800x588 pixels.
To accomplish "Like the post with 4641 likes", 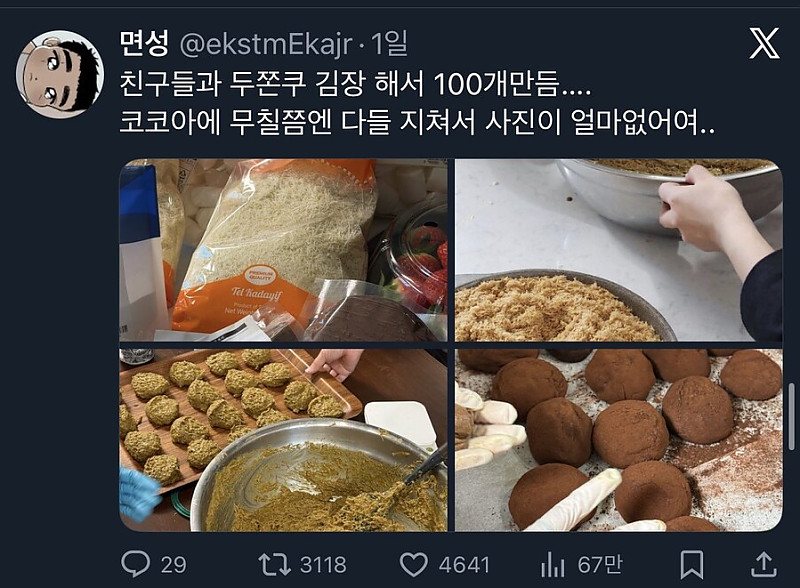I will (x=414, y=564).
